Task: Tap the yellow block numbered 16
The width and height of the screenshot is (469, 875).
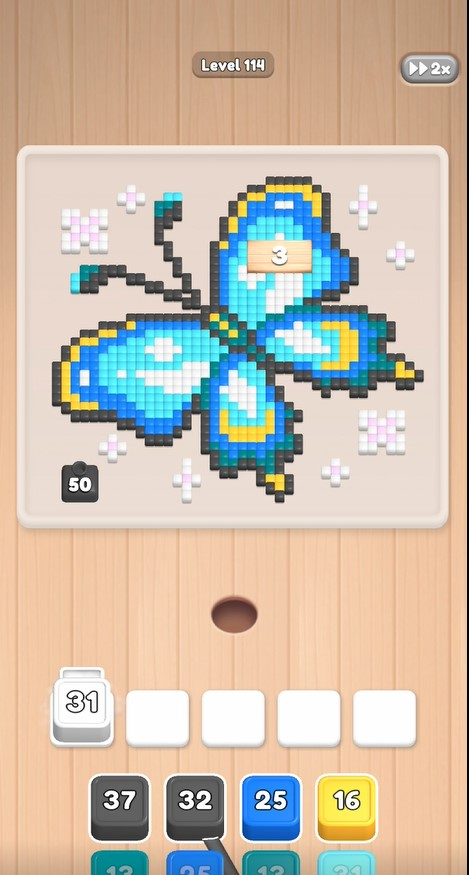Action: 347,807
